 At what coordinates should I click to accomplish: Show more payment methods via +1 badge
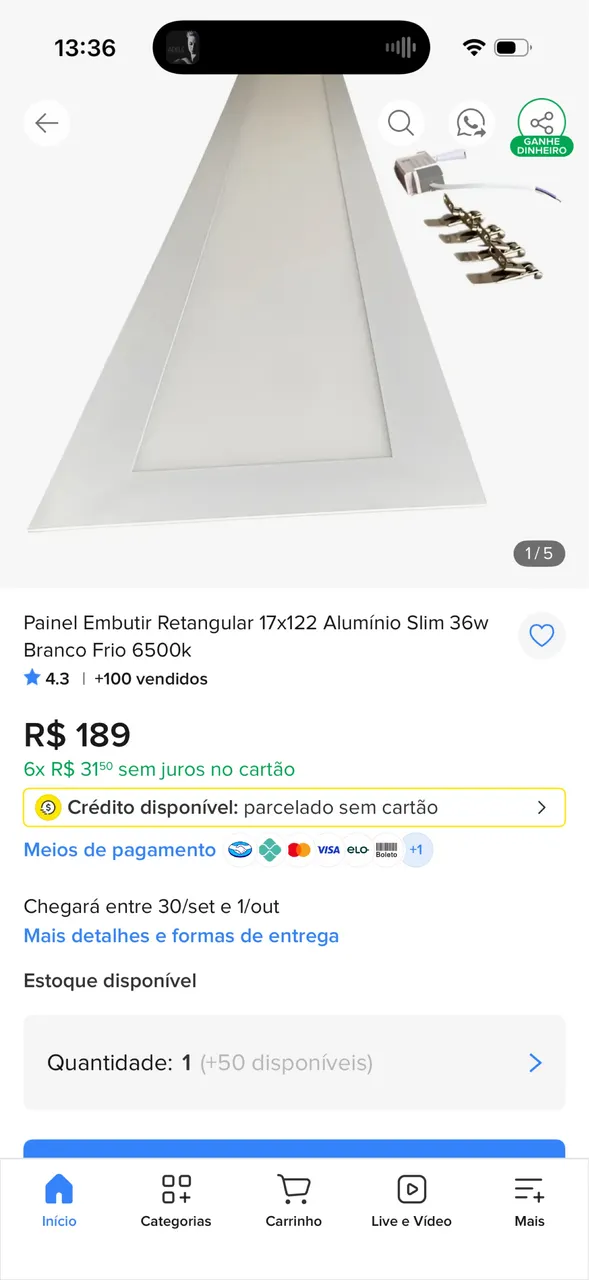click(417, 850)
